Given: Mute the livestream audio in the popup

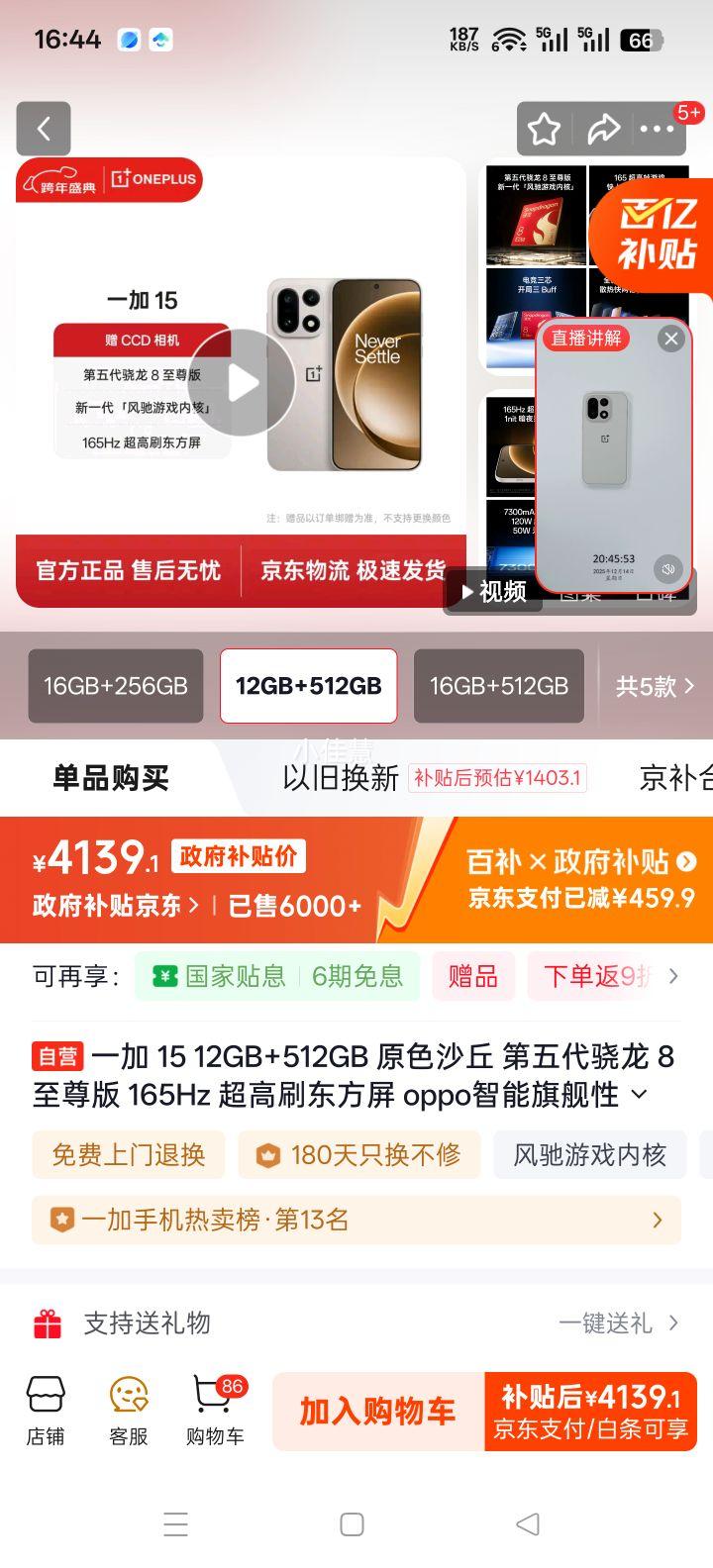Looking at the screenshot, I should 669,568.
